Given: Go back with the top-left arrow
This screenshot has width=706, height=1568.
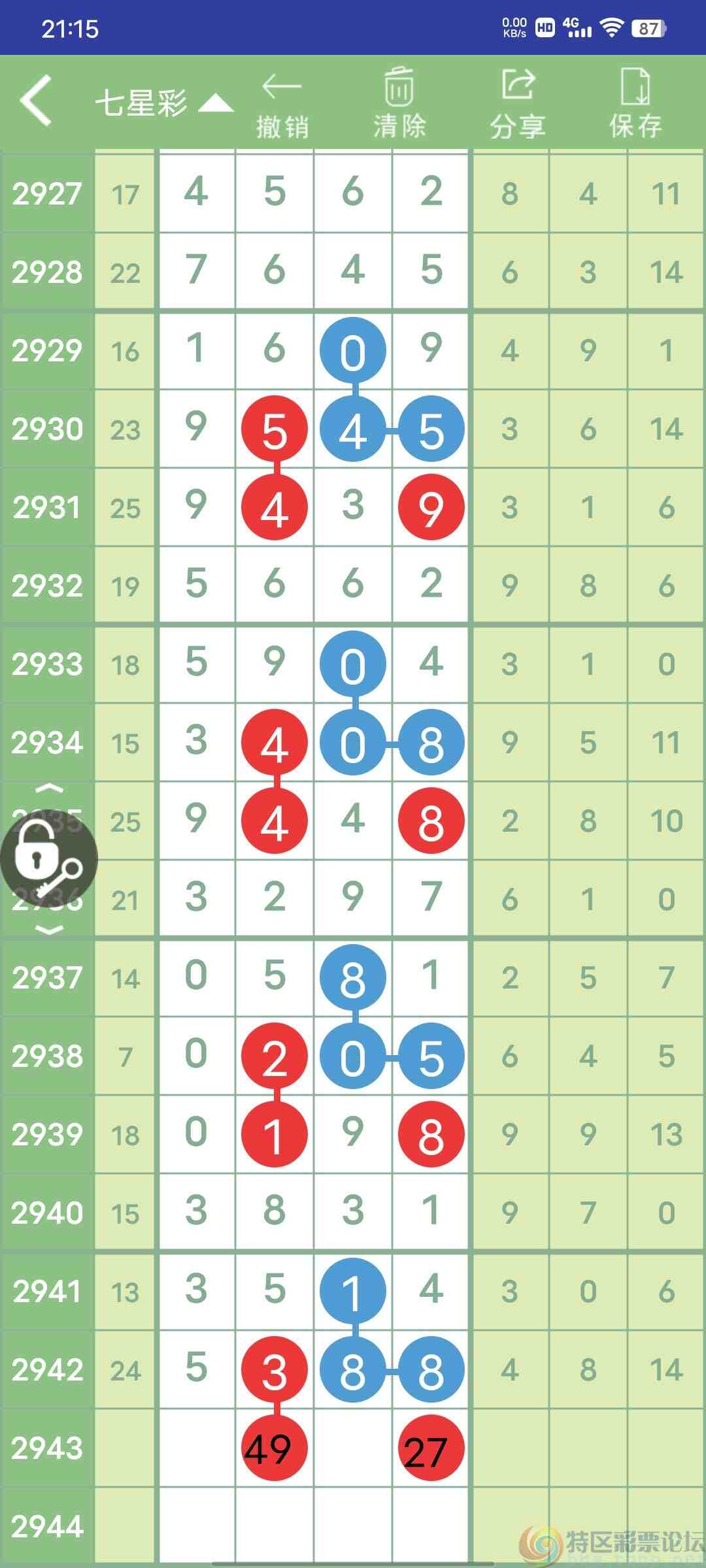Looking at the screenshot, I should (36, 100).
